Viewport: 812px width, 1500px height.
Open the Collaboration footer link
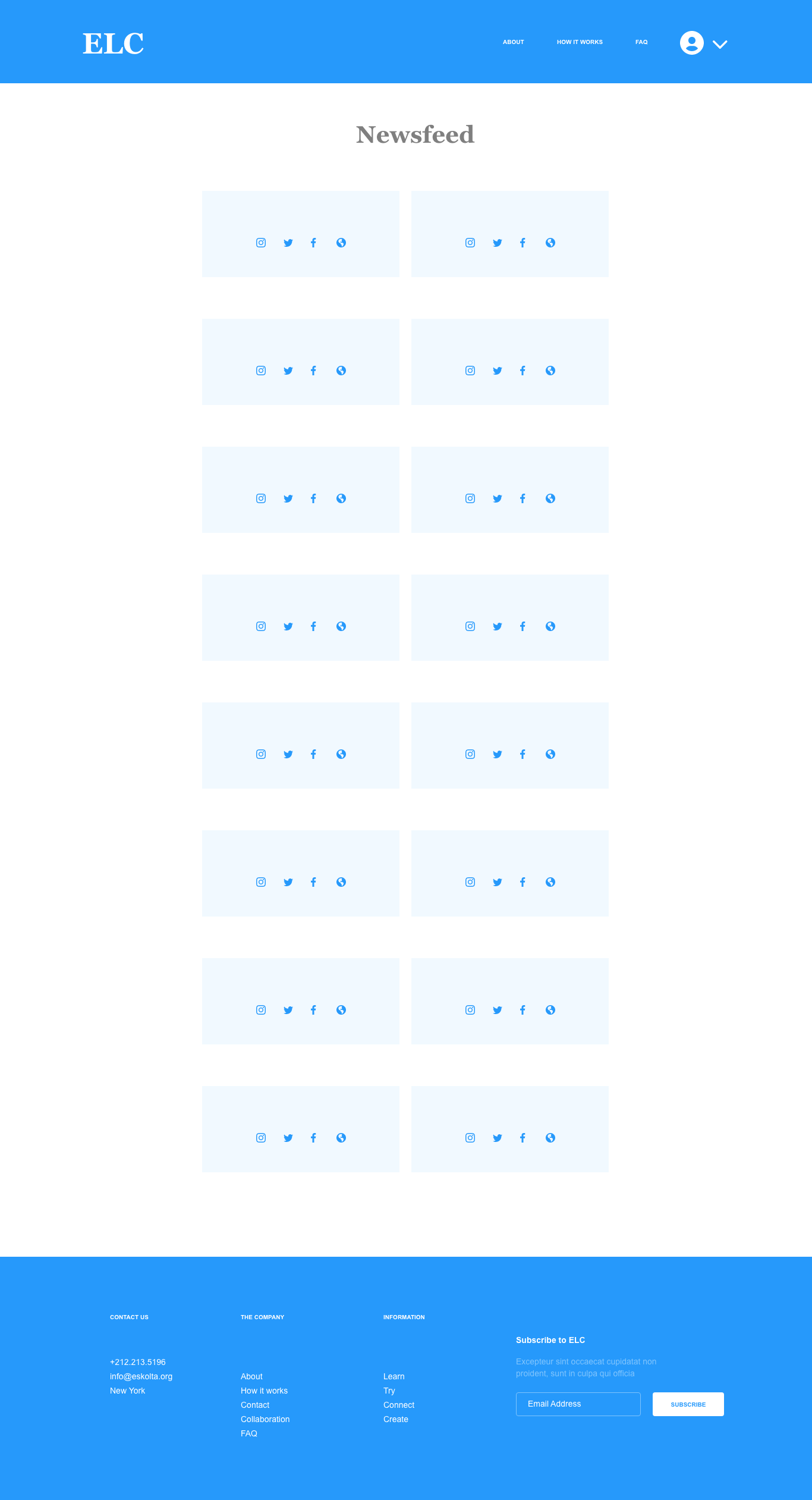(265, 1419)
